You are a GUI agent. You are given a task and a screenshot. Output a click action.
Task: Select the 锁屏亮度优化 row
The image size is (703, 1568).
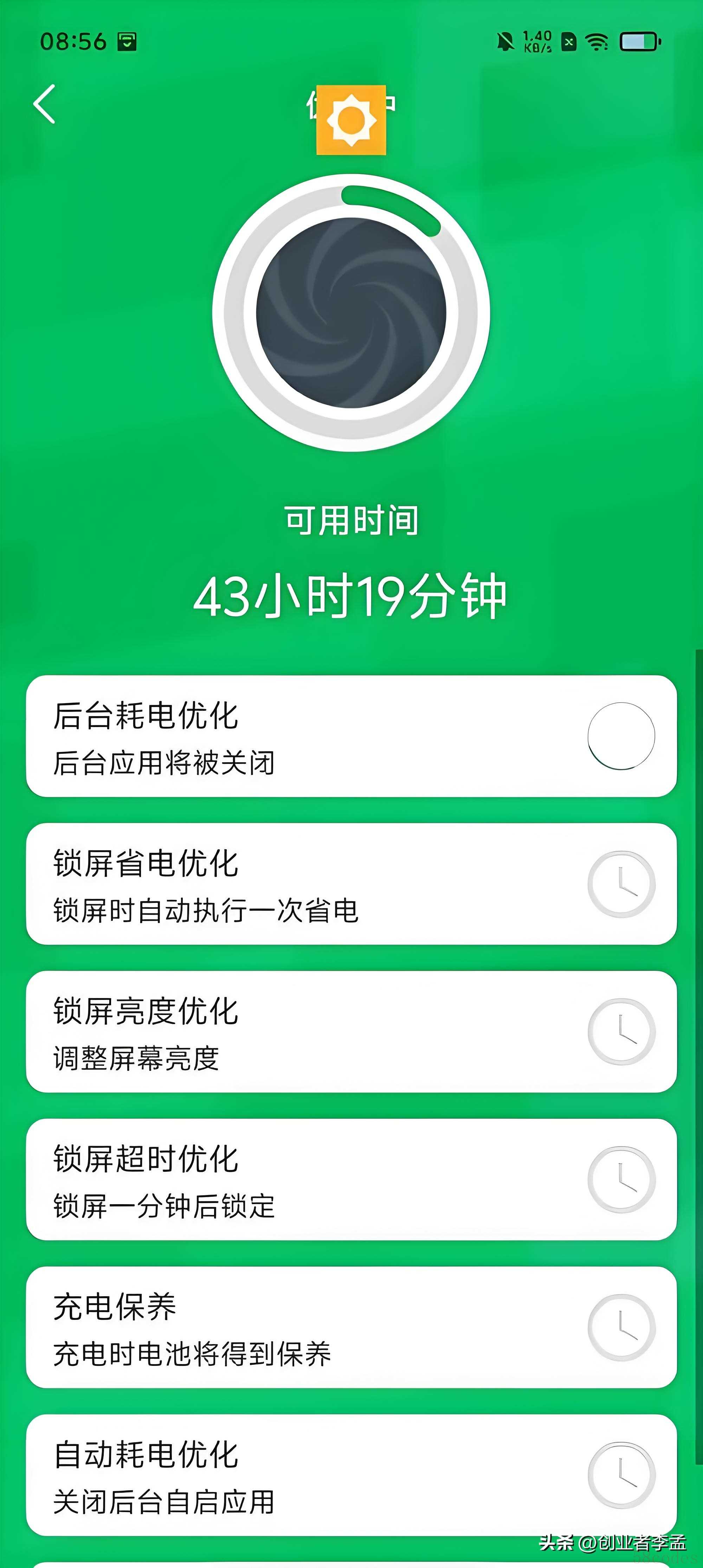[x=351, y=1032]
